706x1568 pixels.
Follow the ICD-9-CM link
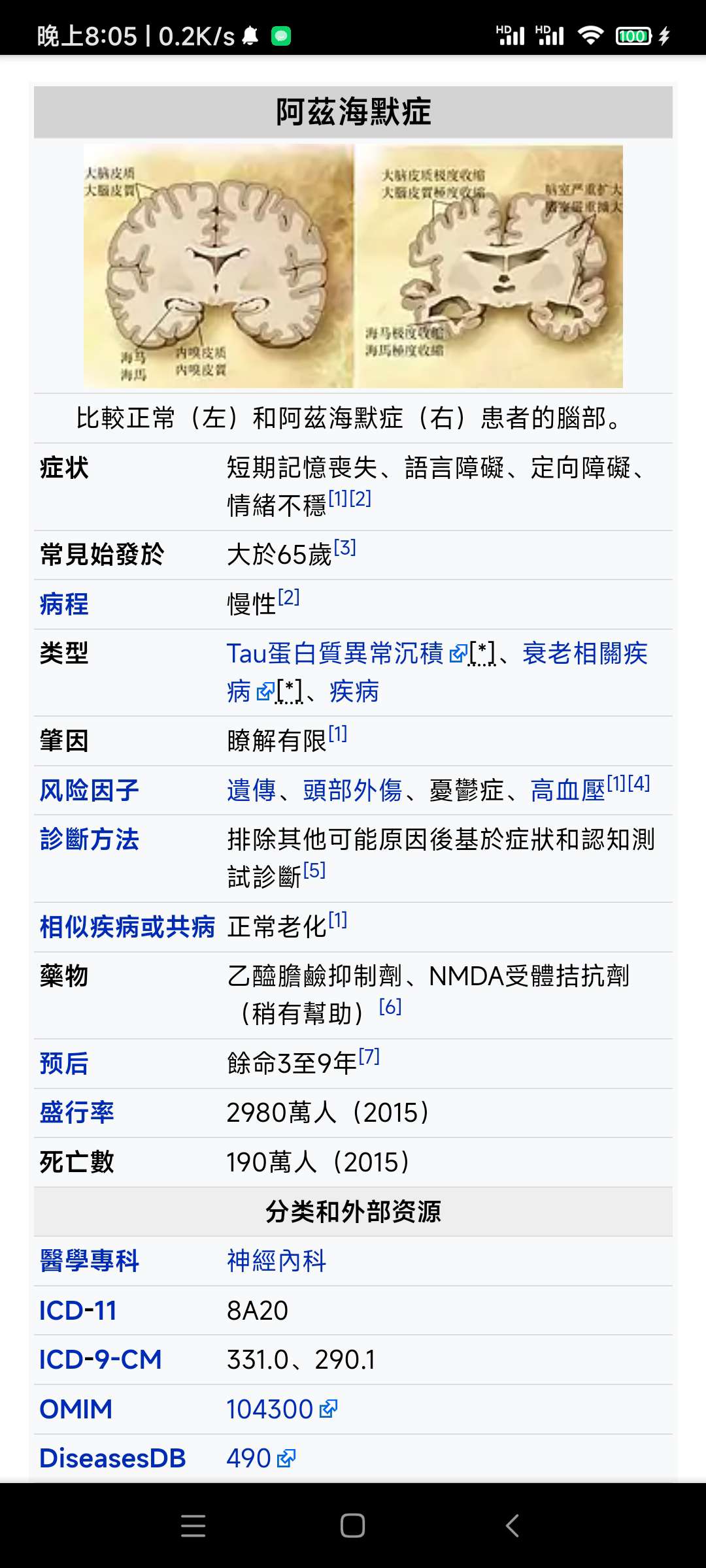(101, 1360)
